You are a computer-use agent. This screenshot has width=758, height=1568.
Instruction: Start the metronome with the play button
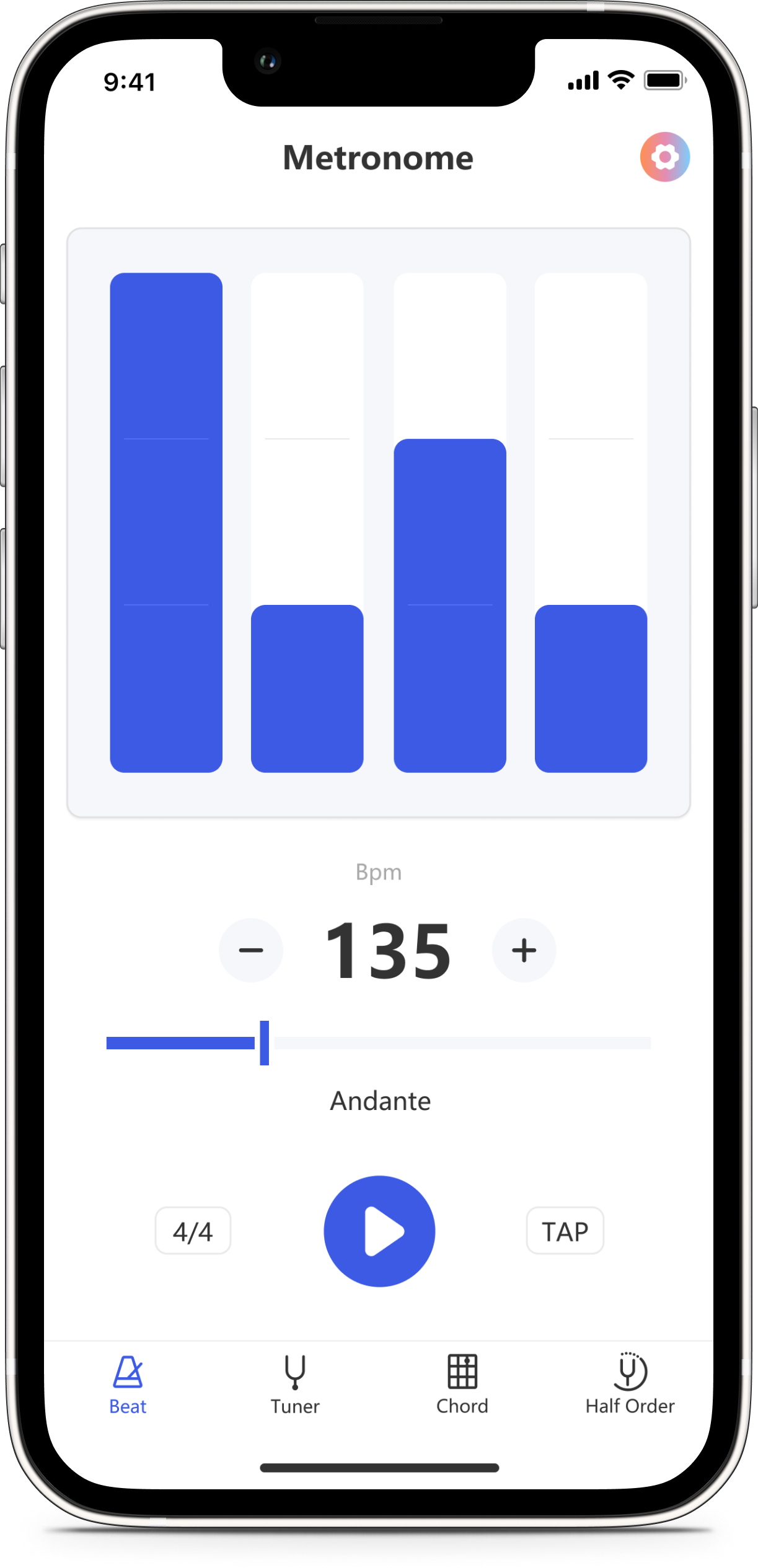(379, 1231)
